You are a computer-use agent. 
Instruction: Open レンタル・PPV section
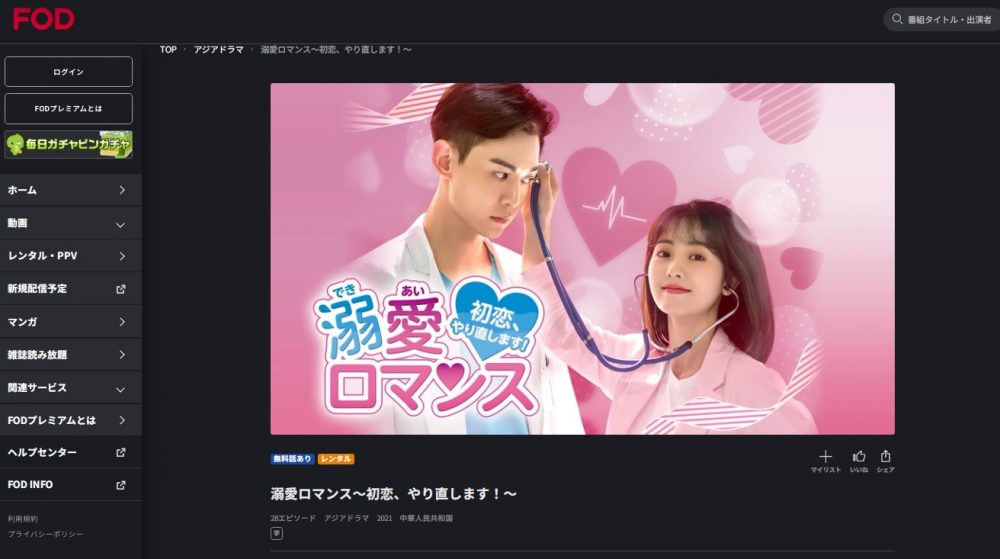[x=68, y=256]
